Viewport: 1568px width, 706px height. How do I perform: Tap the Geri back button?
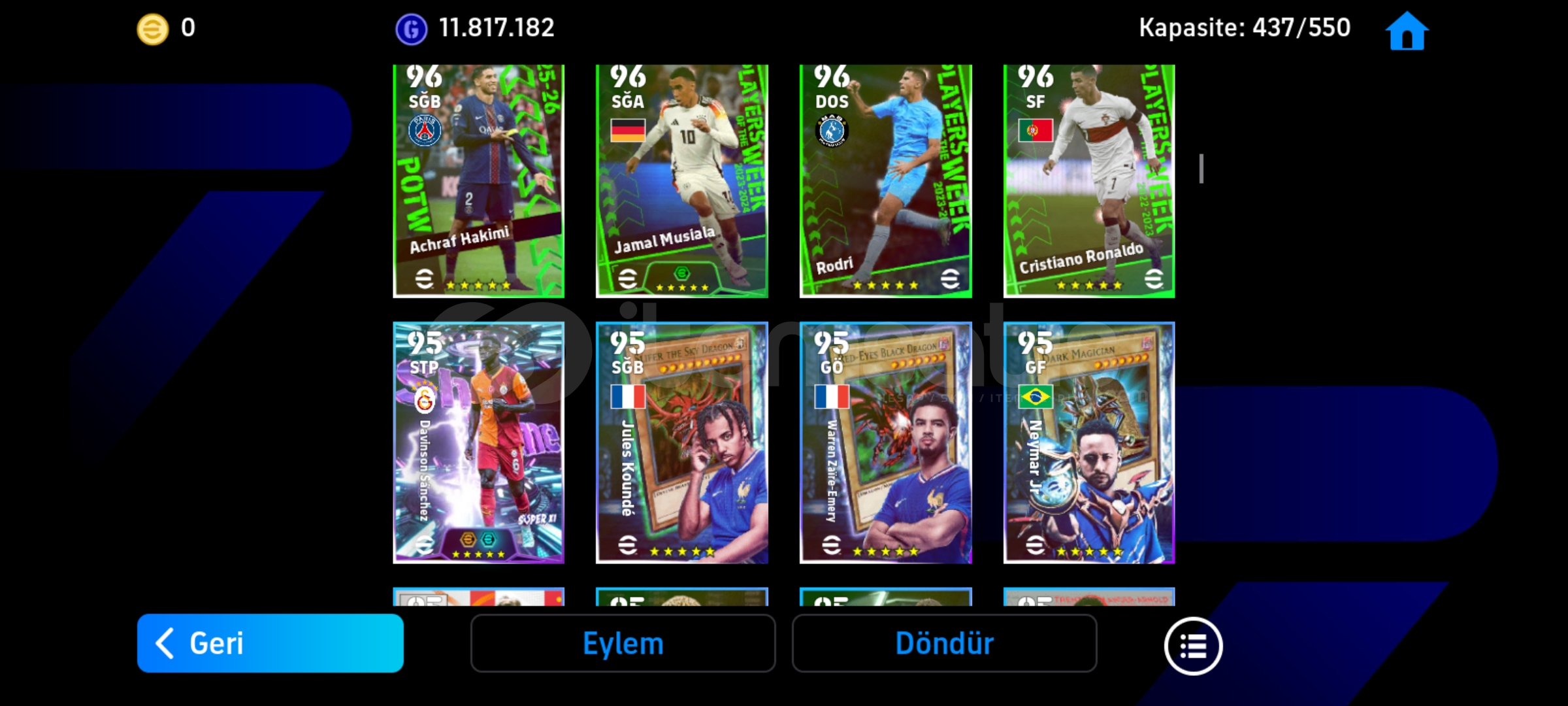[270, 643]
